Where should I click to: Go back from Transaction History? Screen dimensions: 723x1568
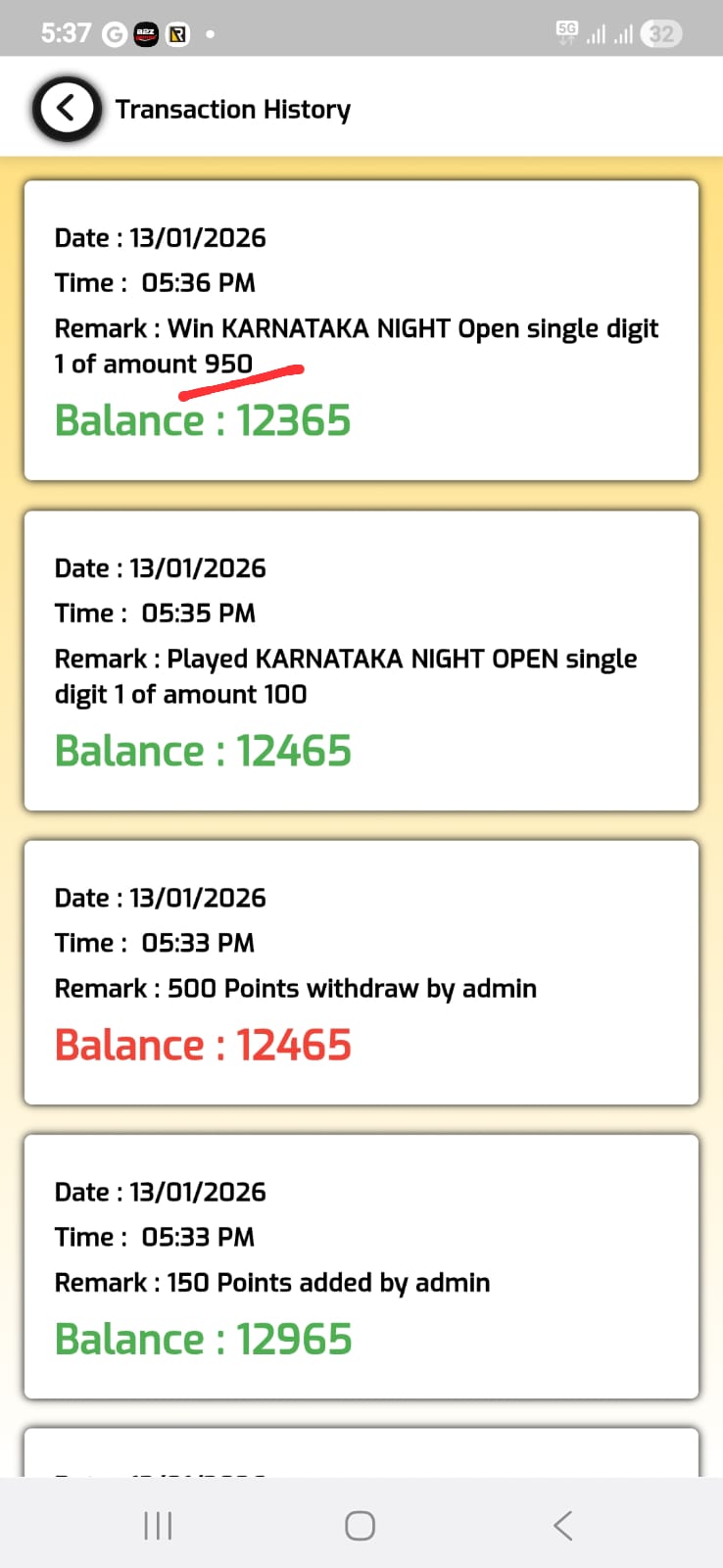[67, 108]
